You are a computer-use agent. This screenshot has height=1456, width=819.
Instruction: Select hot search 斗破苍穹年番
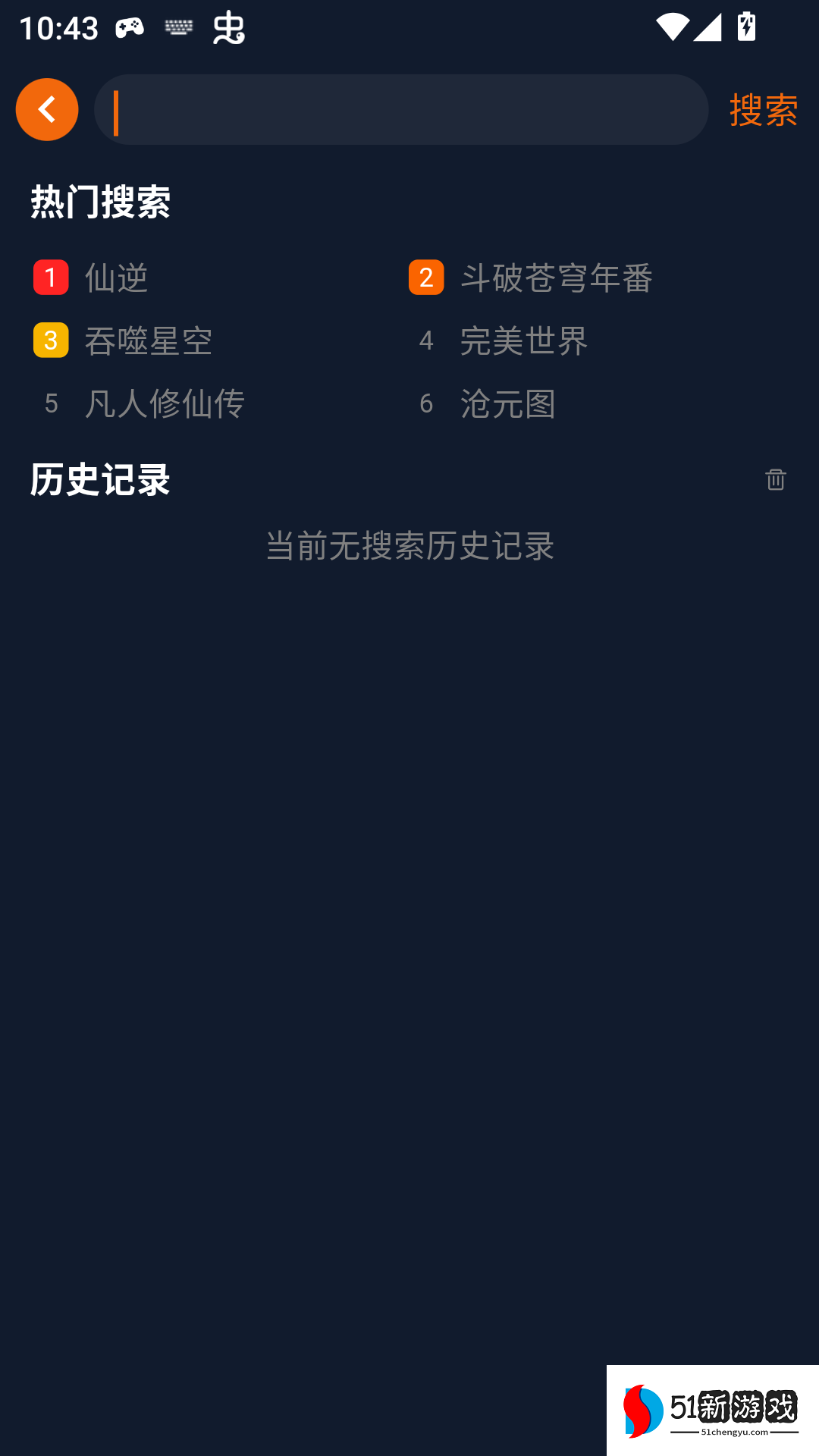coord(556,278)
